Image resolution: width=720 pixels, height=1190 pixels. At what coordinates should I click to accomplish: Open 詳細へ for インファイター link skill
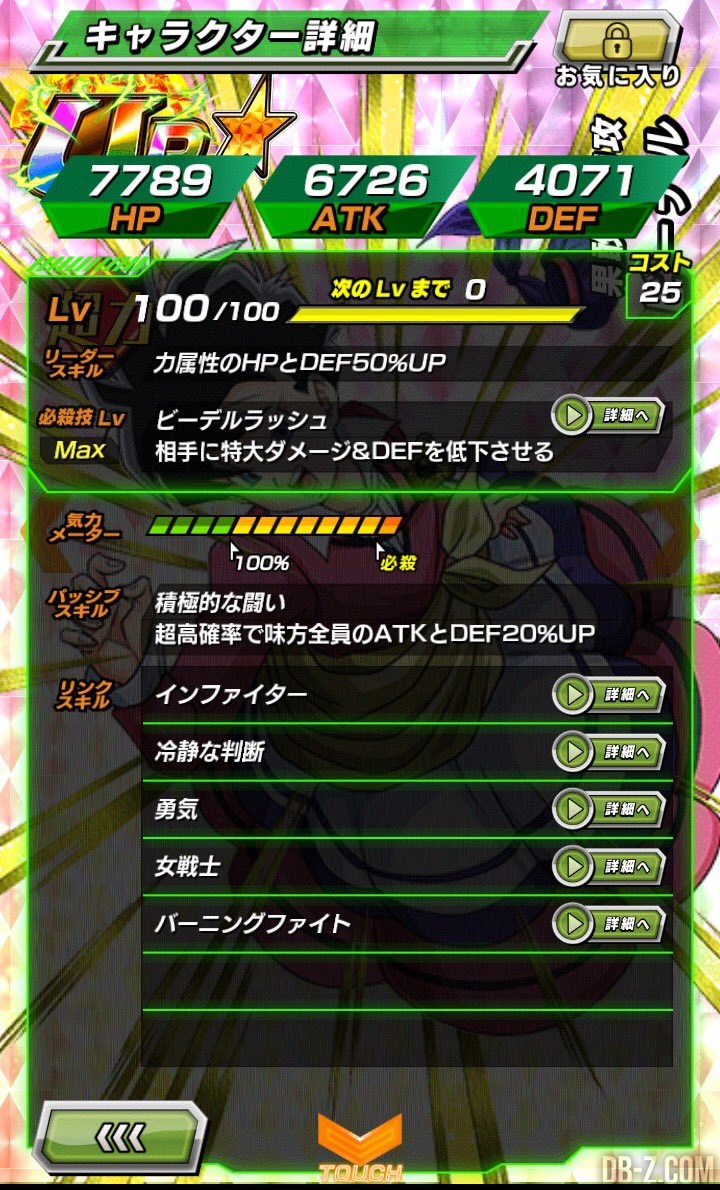point(607,694)
